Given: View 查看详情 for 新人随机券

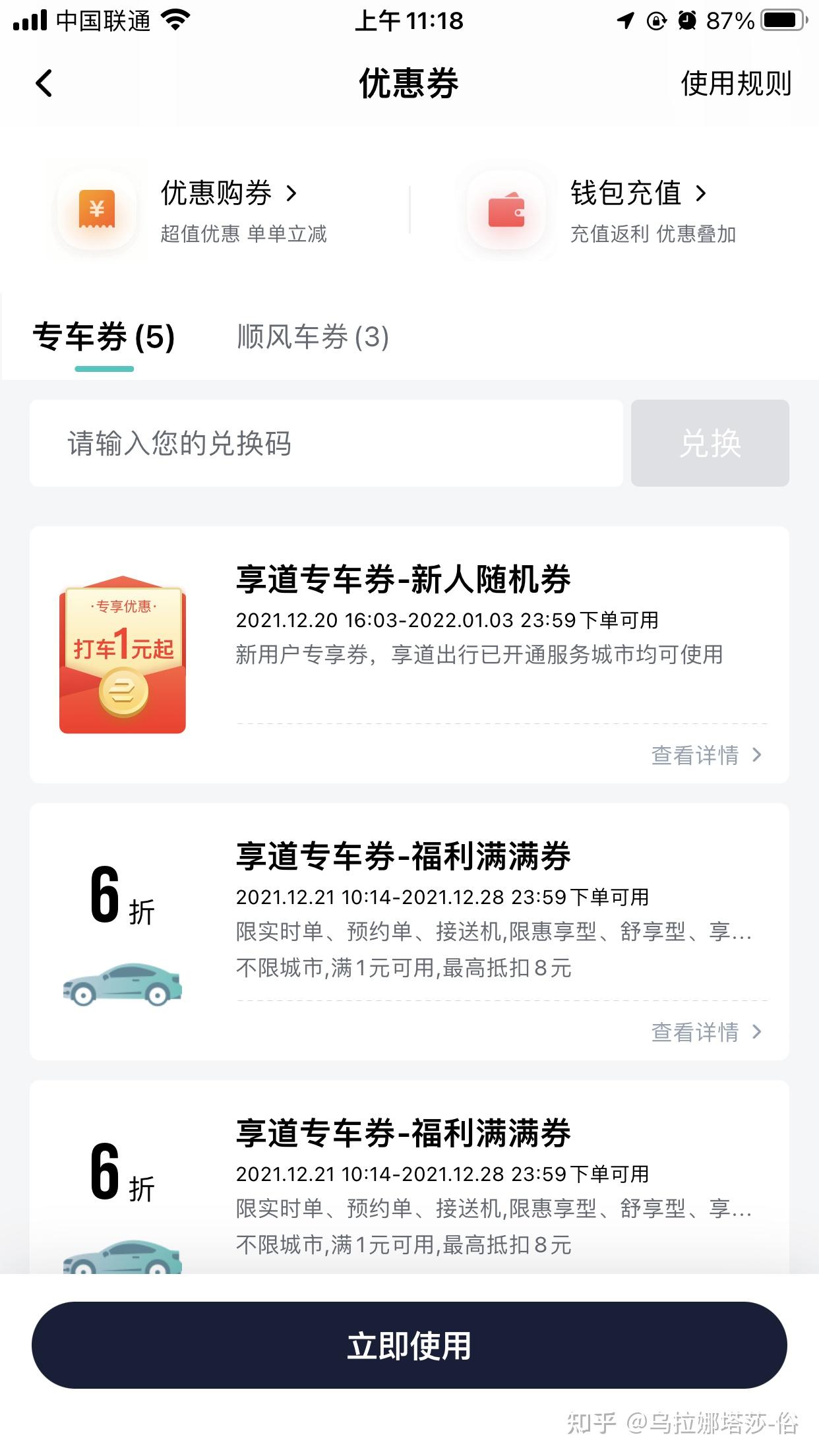Looking at the screenshot, I should click(706, 755).
